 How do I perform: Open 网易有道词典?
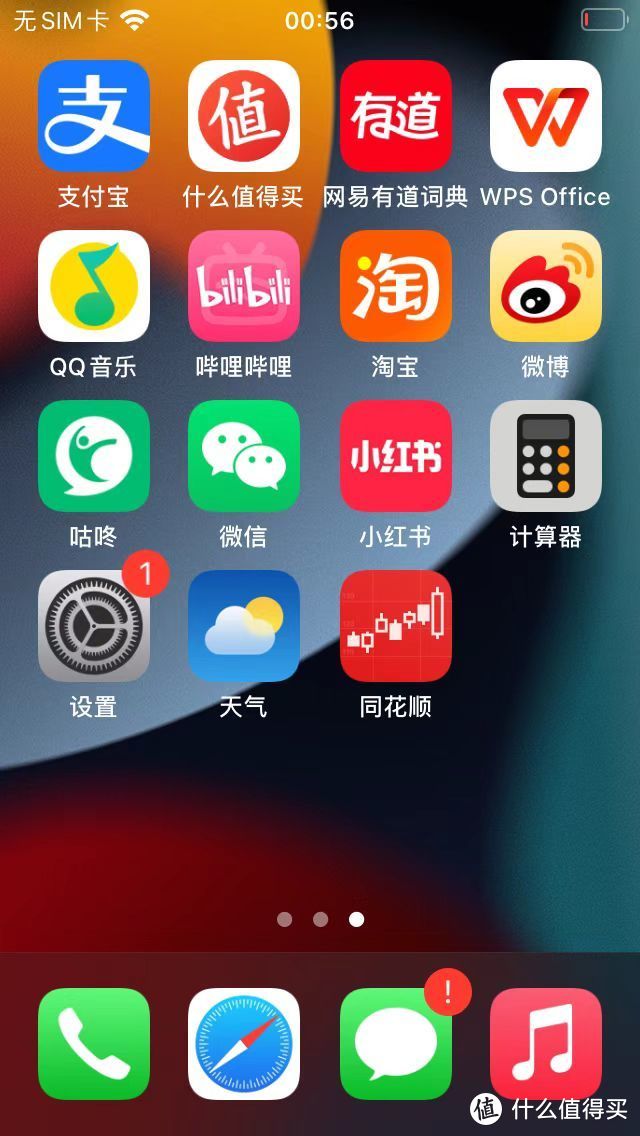click(x=396, y=116)
